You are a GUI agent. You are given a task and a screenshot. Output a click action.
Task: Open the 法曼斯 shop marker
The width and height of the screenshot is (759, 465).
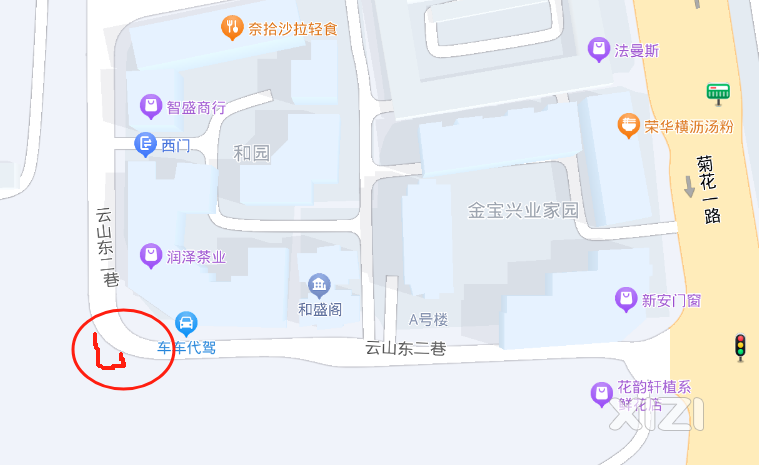coord(599,49)
